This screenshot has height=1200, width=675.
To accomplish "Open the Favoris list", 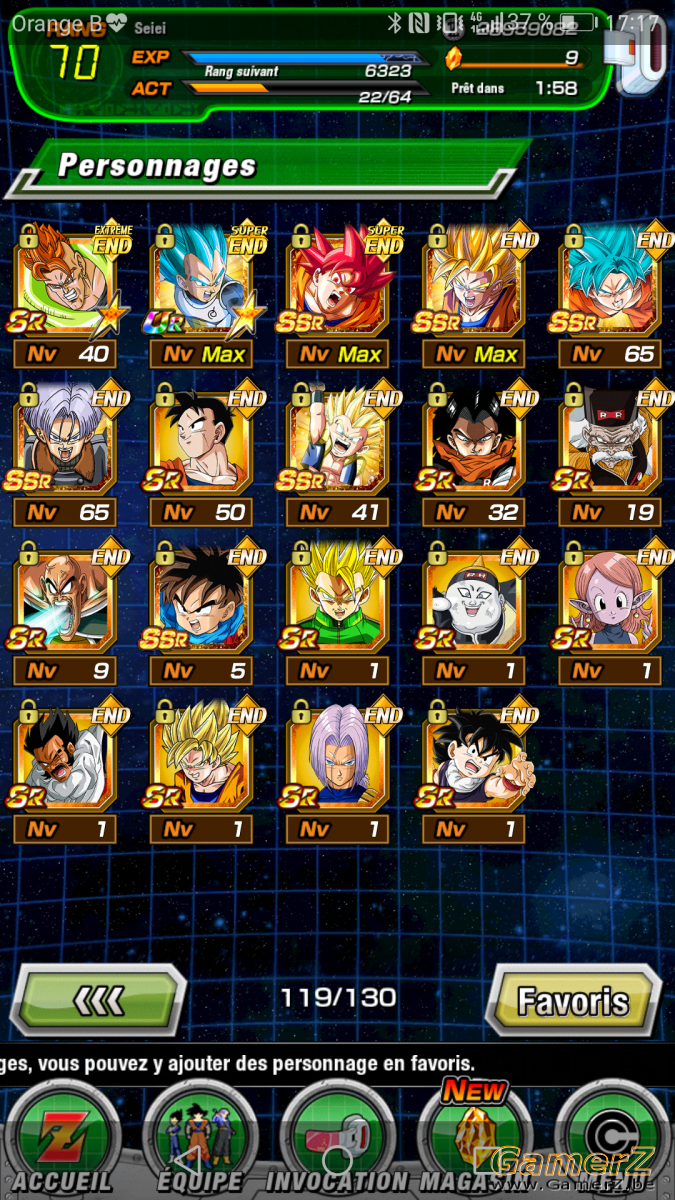I will pyautogui.click(x=572, y=1000).
